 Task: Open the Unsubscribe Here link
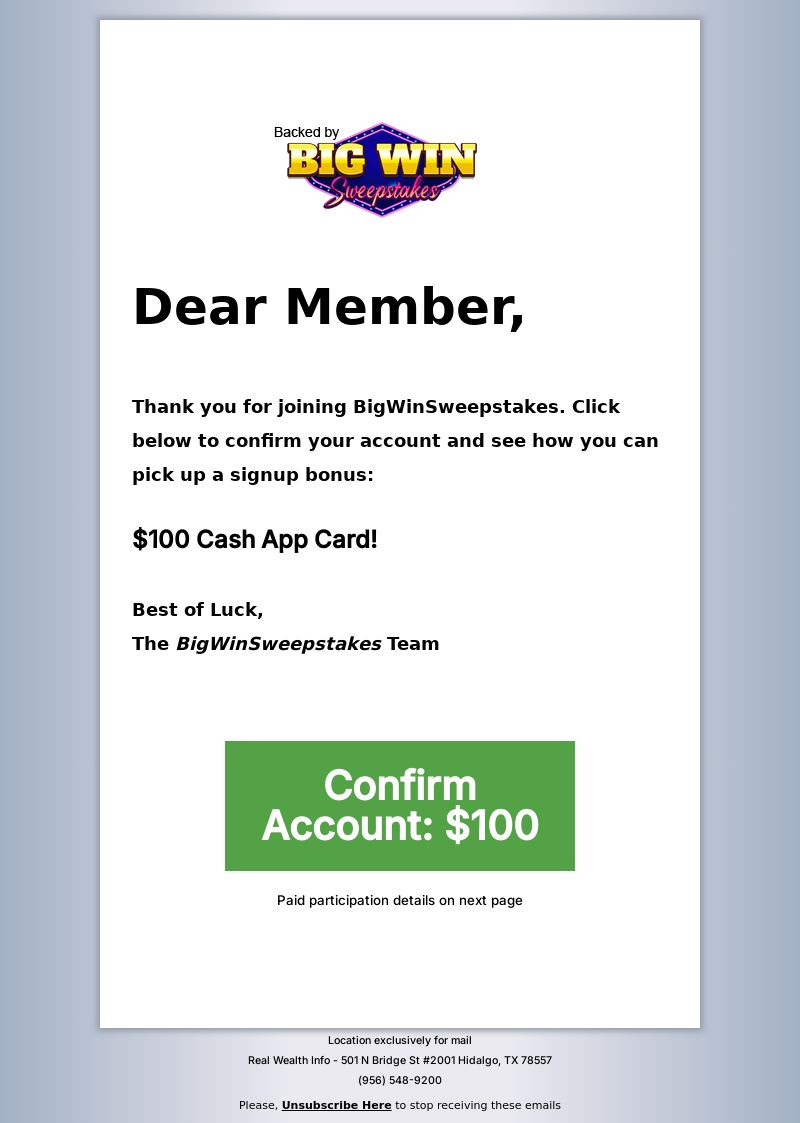(x=336, y=1105)
